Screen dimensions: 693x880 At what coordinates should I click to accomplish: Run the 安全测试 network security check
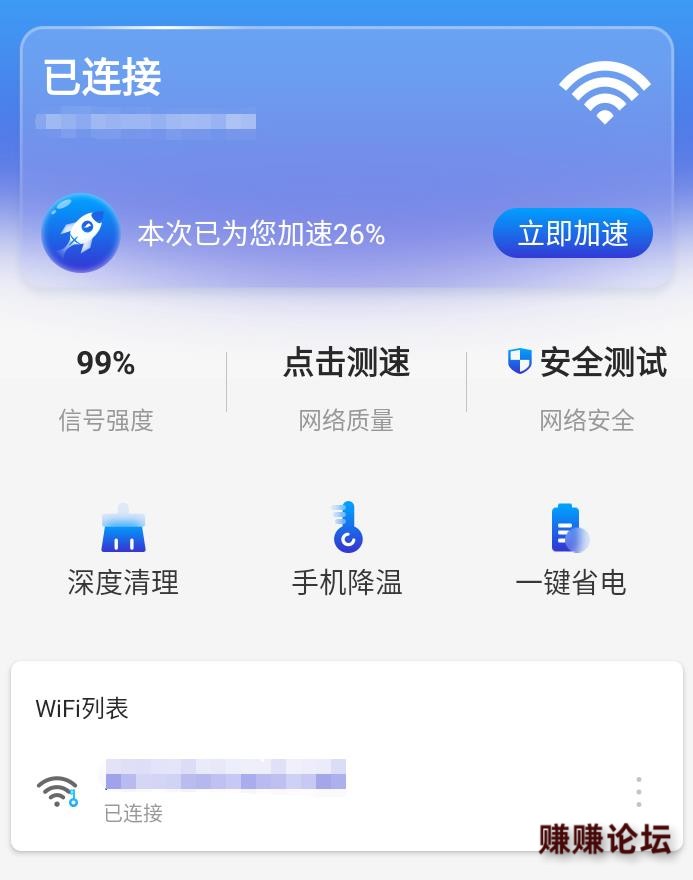(587, 363)
